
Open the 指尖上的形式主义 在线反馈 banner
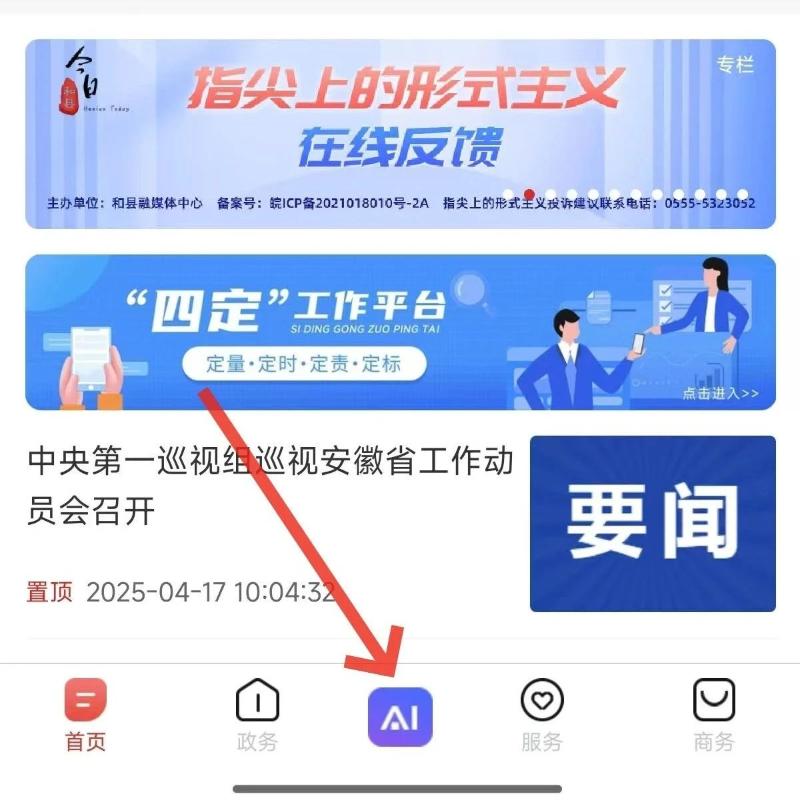400,132
